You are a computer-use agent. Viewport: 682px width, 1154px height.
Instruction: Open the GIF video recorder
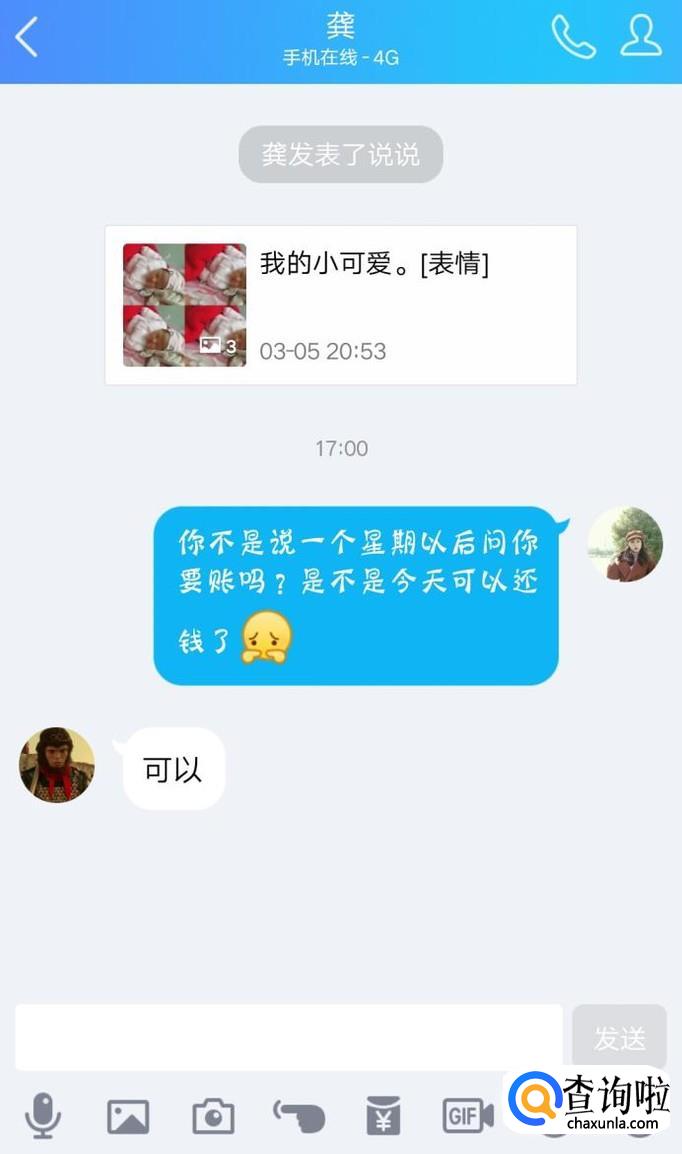coord(468,1115)
